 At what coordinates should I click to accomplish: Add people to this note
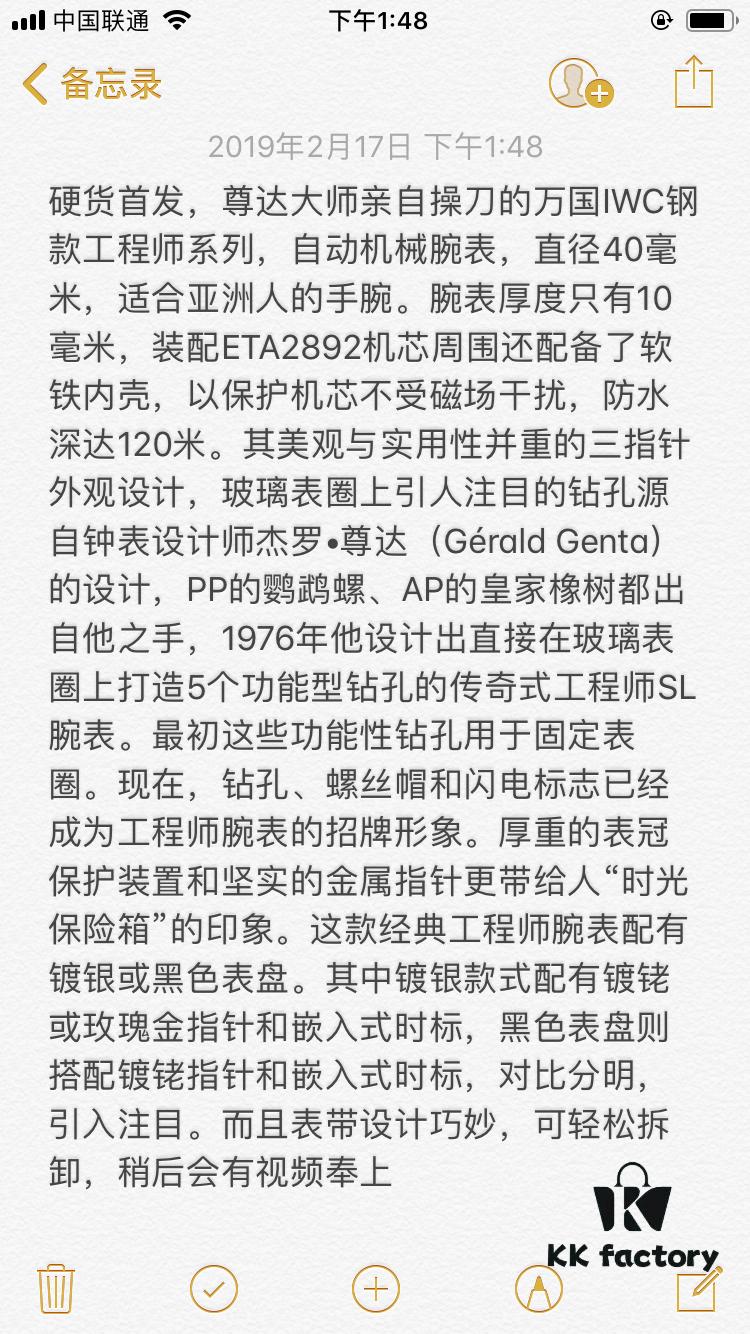(580, 84)
